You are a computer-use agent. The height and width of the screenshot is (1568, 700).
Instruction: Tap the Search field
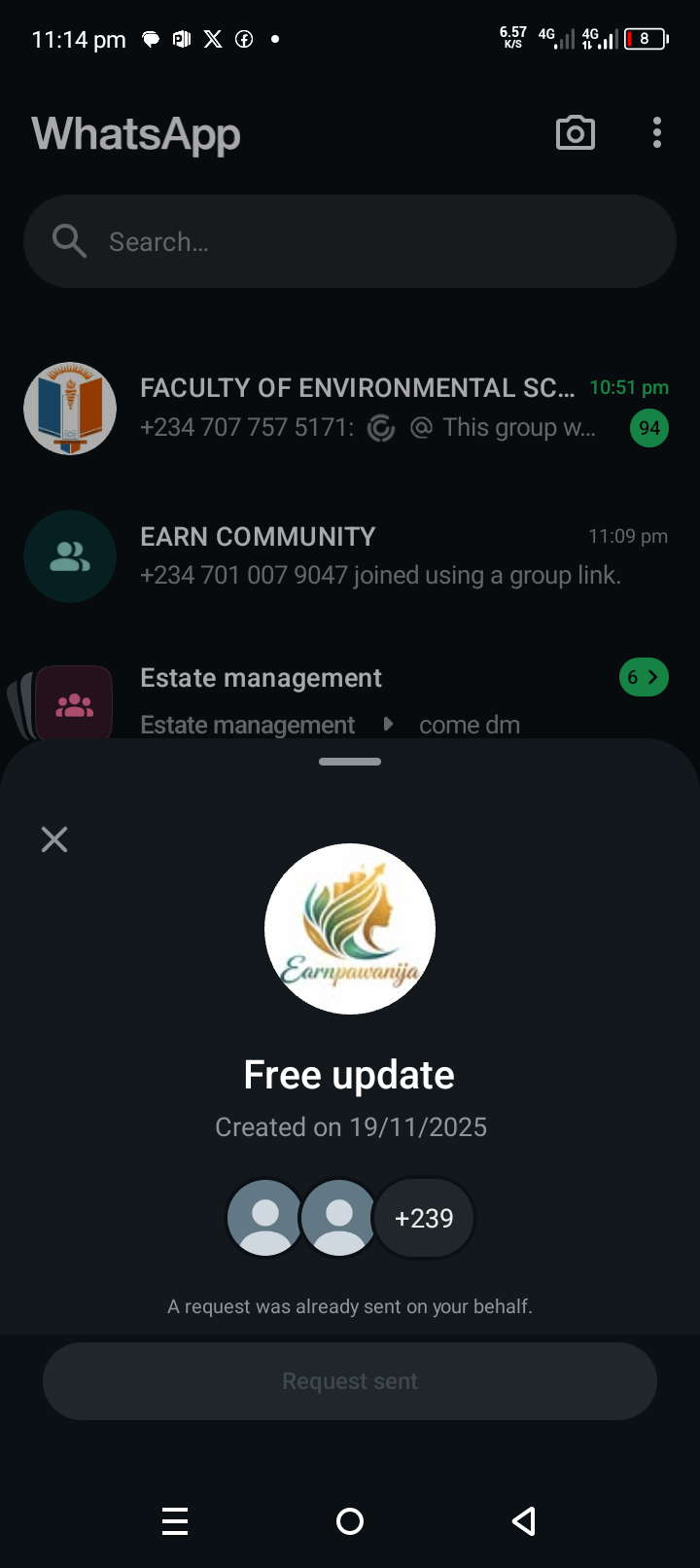pyautogui.click(x=350, y=241)
